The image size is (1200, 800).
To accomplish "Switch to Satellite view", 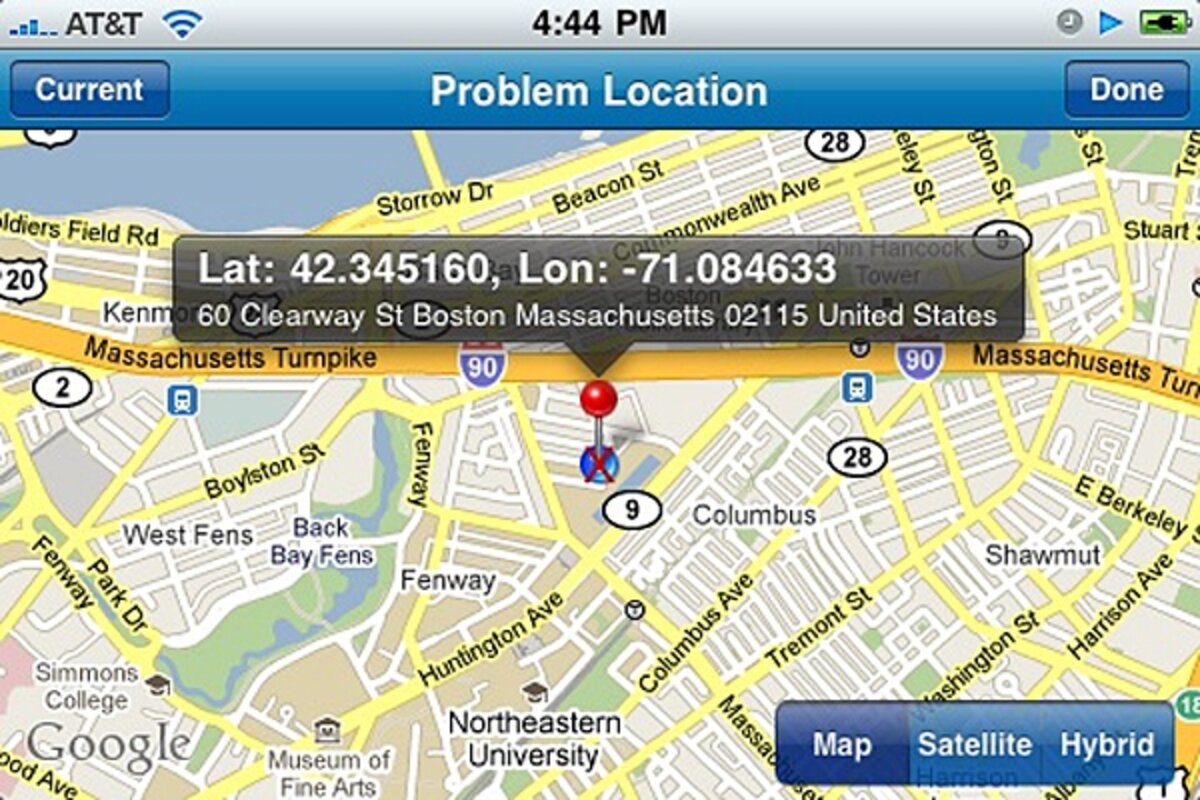I will click(974, 745).
